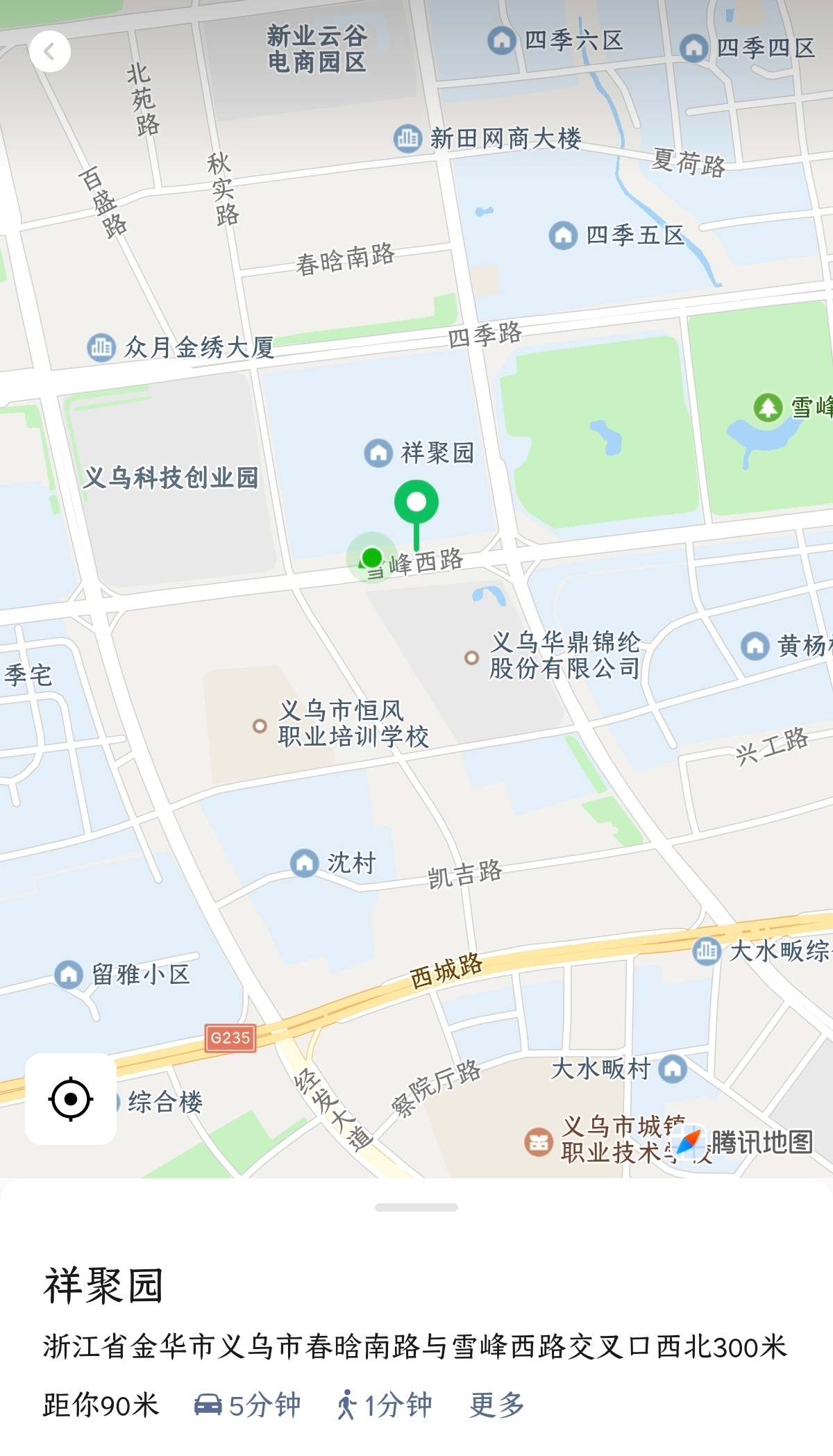
Task: Recenter the map on my location
Action: pyautogui.click(x=71, y=1099)
